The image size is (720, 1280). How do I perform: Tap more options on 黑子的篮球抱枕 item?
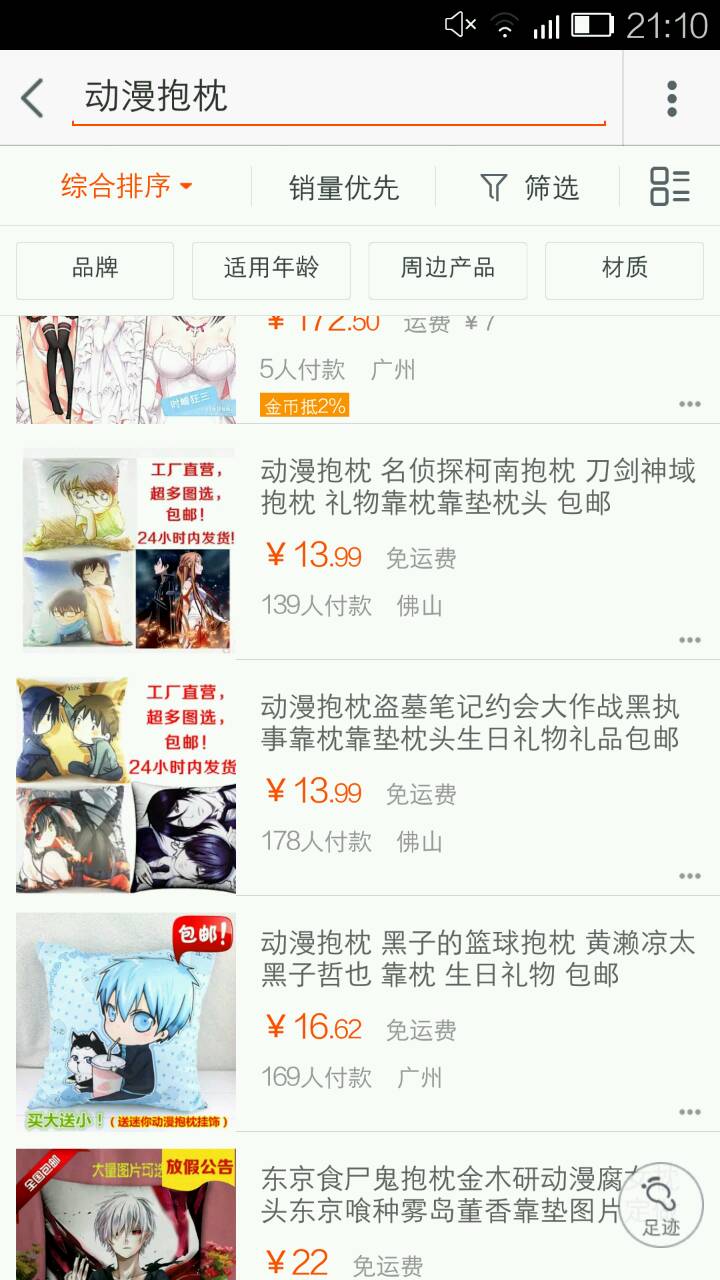coord(689,1112)
